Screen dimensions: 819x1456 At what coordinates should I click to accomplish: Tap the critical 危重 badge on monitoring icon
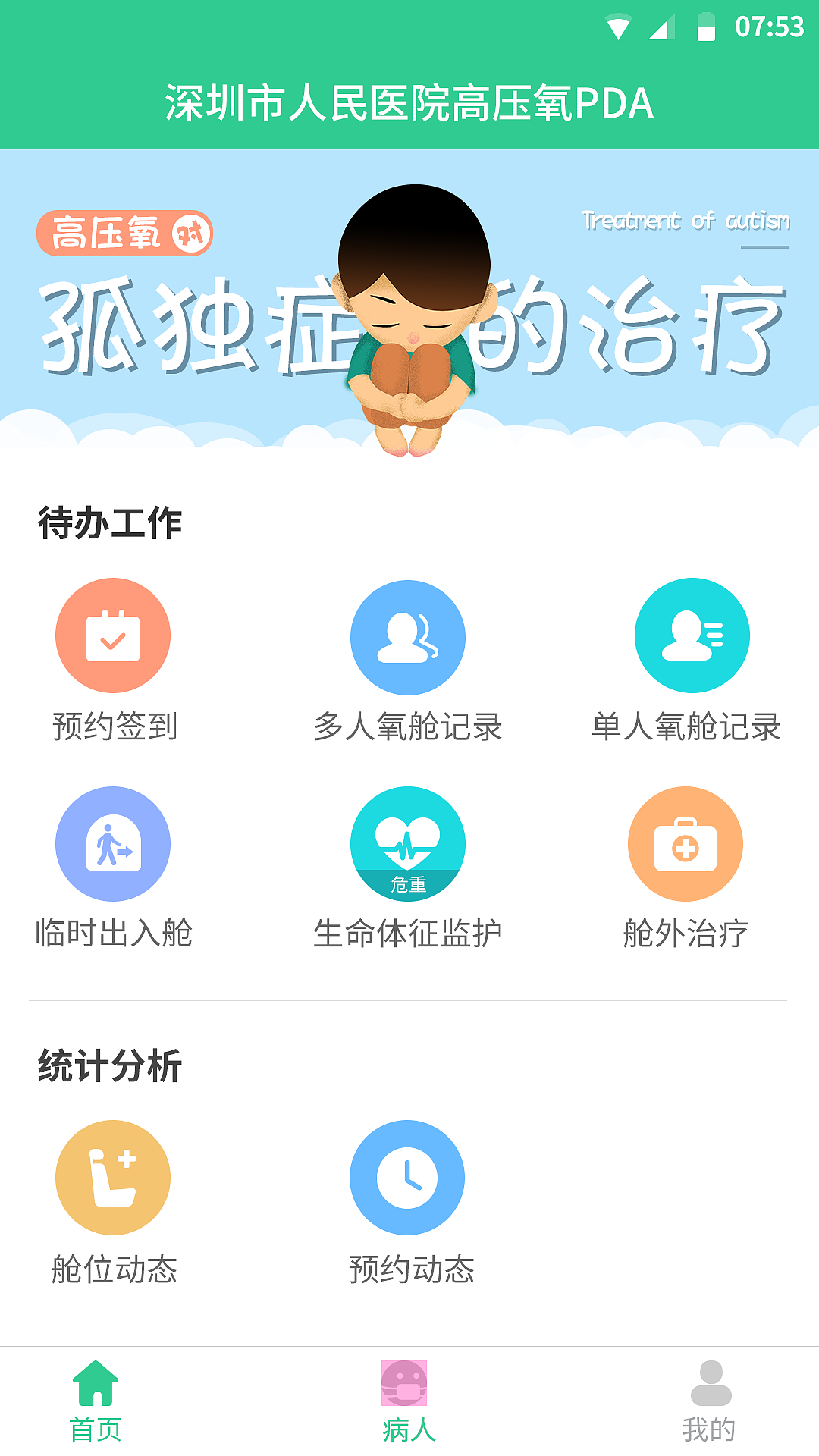point(407,883)
